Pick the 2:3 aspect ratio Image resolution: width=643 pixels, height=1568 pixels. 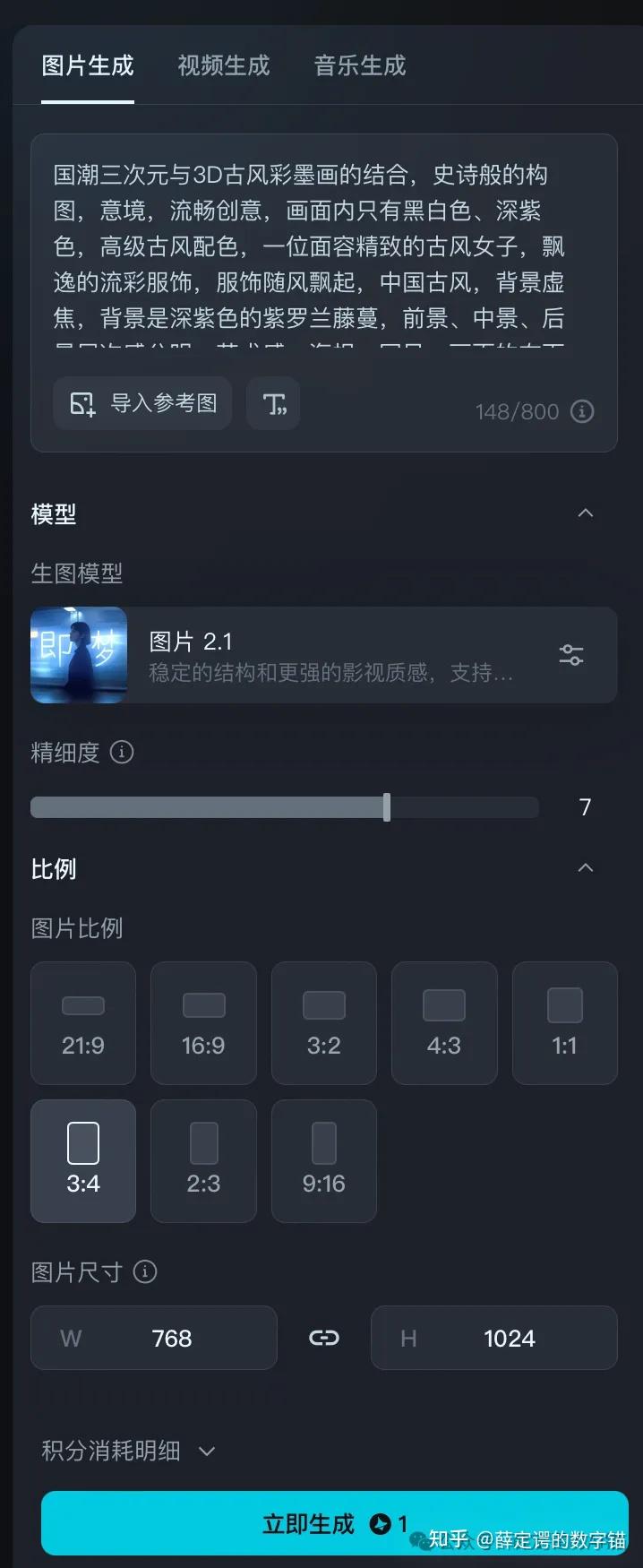203,1161
